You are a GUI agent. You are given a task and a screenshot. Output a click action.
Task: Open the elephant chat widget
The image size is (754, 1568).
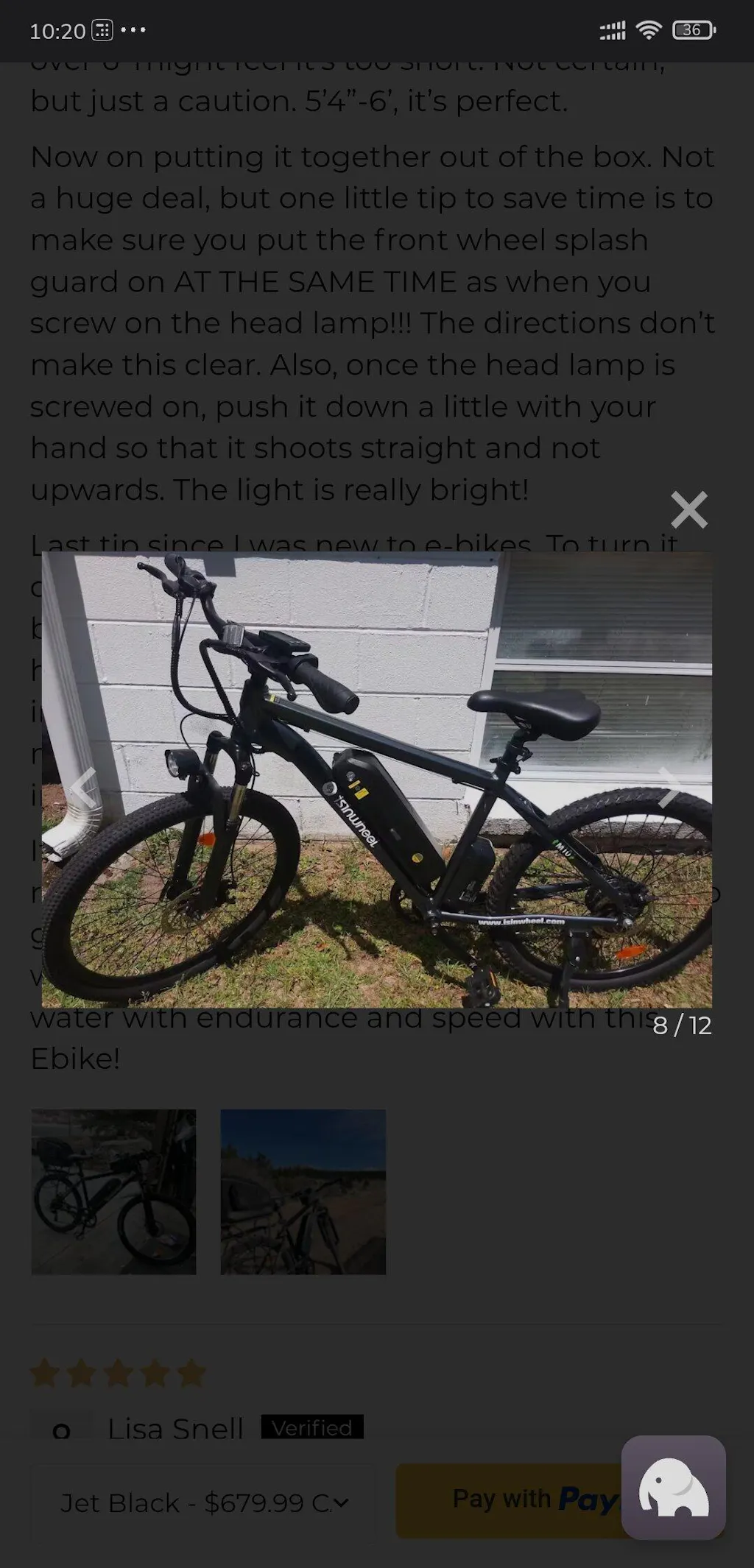673,1487
